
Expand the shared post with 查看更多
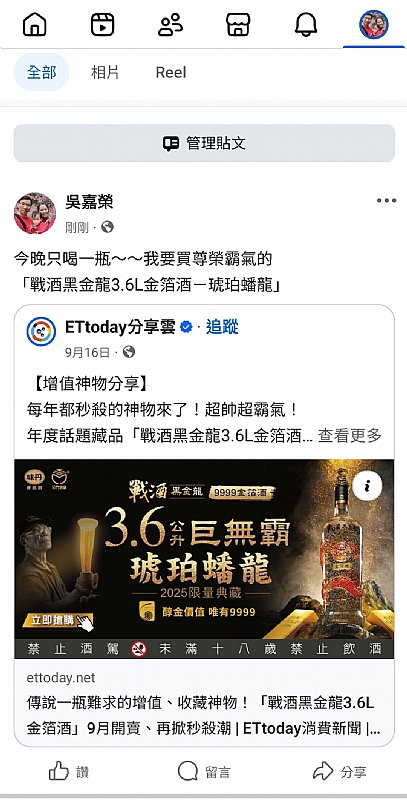click(349, 435)
